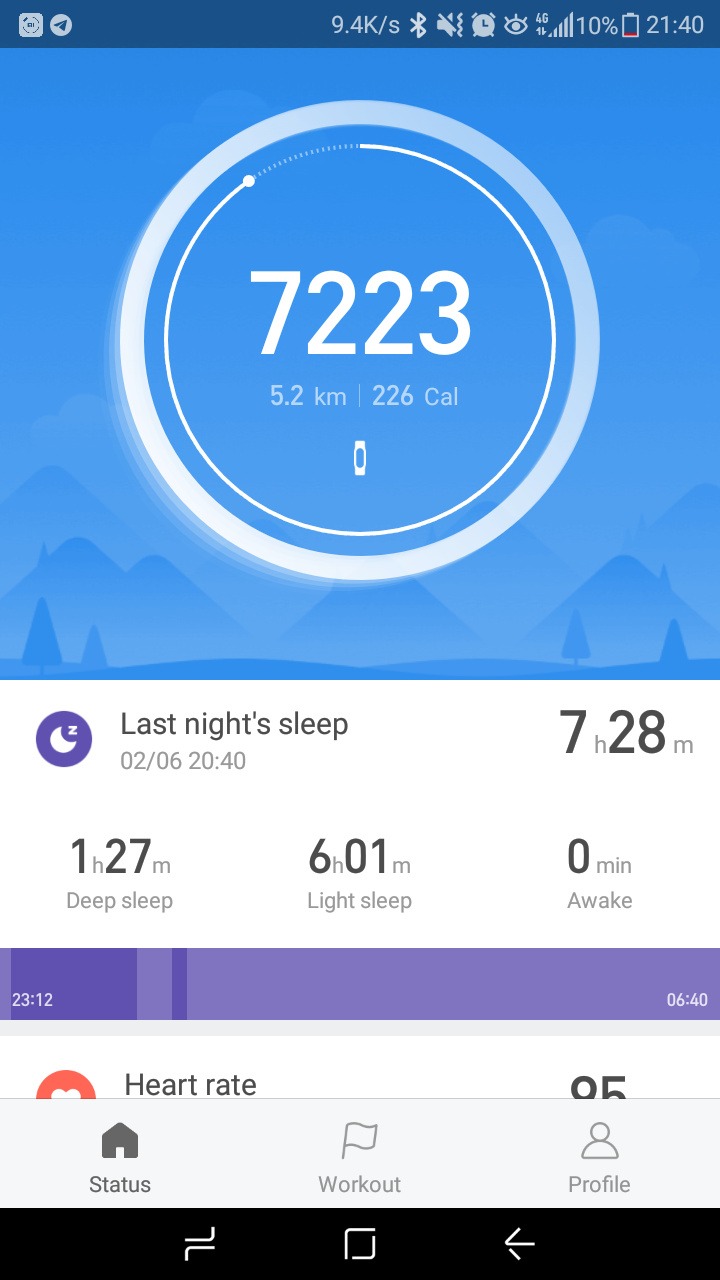
Task: Switch to the Status tab
Action: click(120, 1158)
